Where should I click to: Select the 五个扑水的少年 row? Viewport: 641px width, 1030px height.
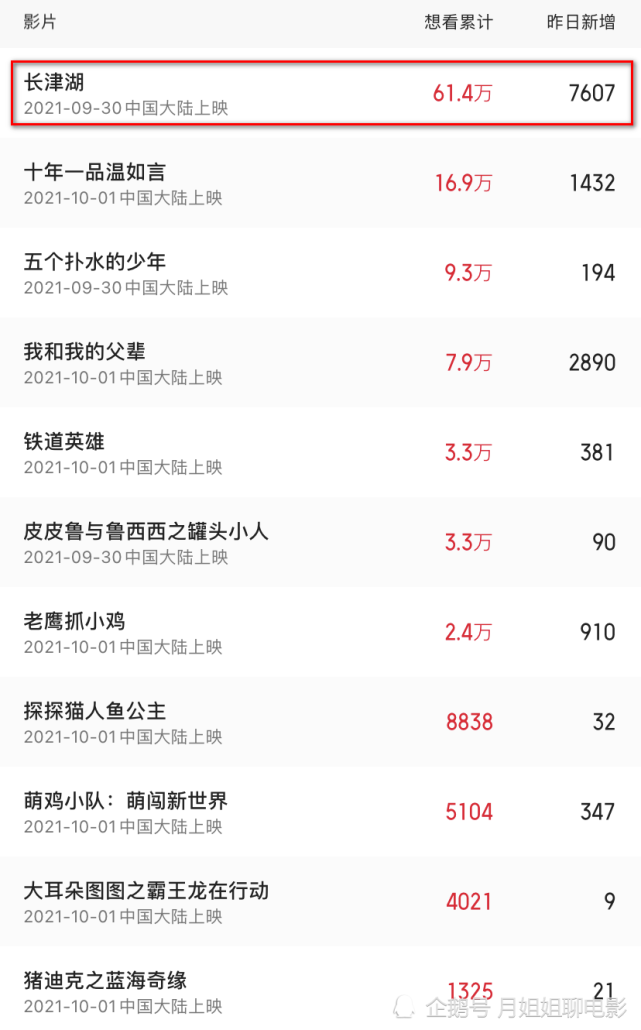pos(320,273)
